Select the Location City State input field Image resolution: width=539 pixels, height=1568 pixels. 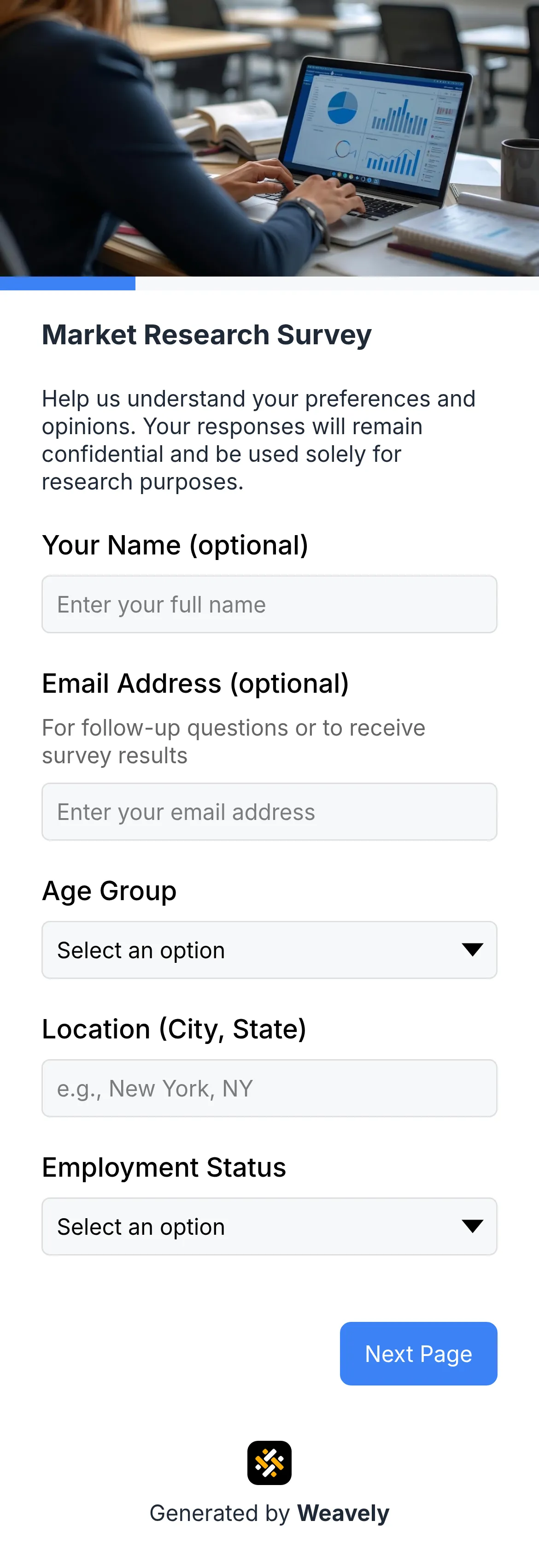pos(269,1088)
